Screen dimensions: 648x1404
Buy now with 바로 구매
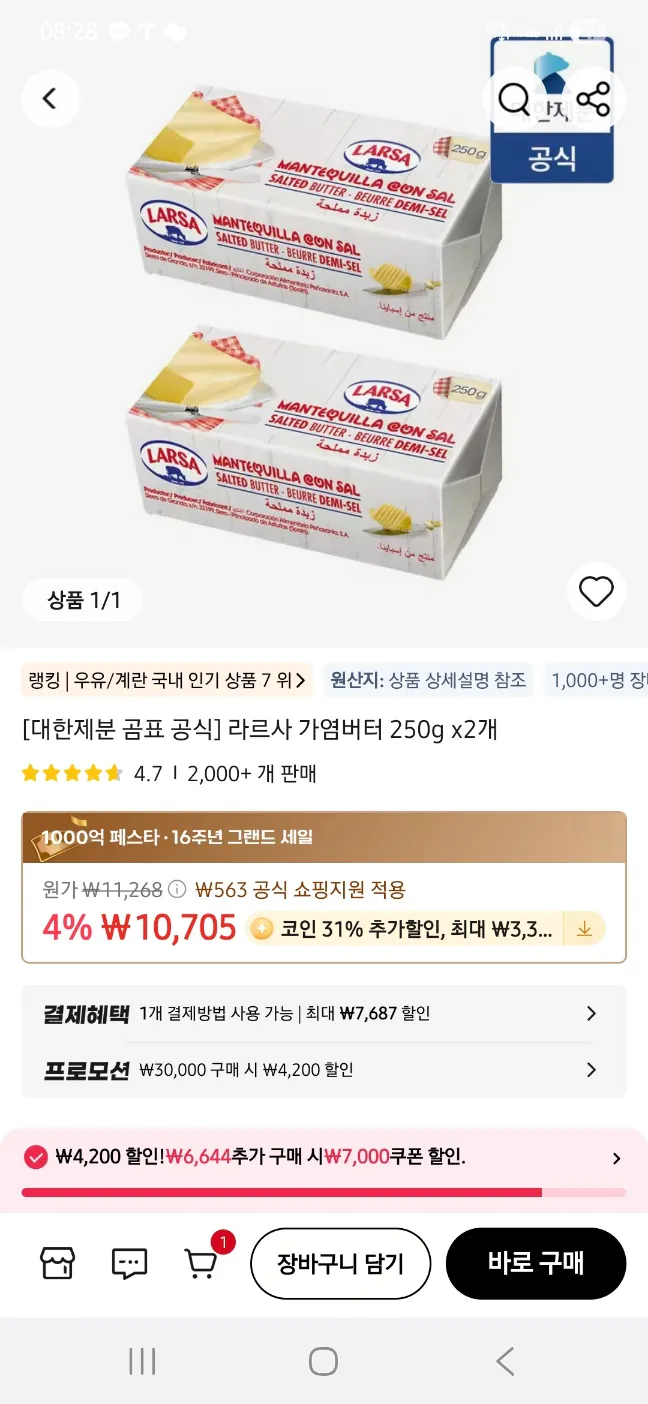[x=535, y=1263]
